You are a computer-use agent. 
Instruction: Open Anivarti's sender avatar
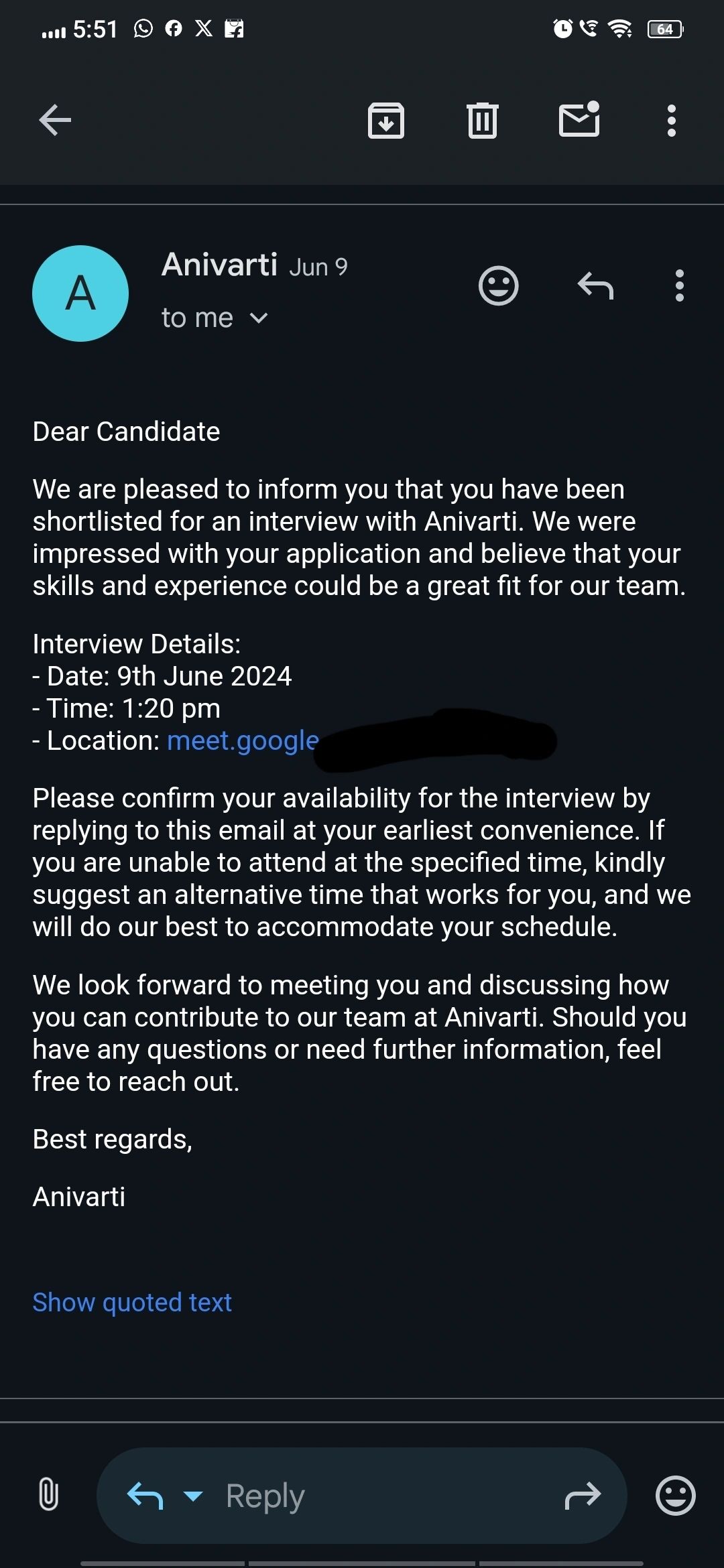(x=80, y=293)
